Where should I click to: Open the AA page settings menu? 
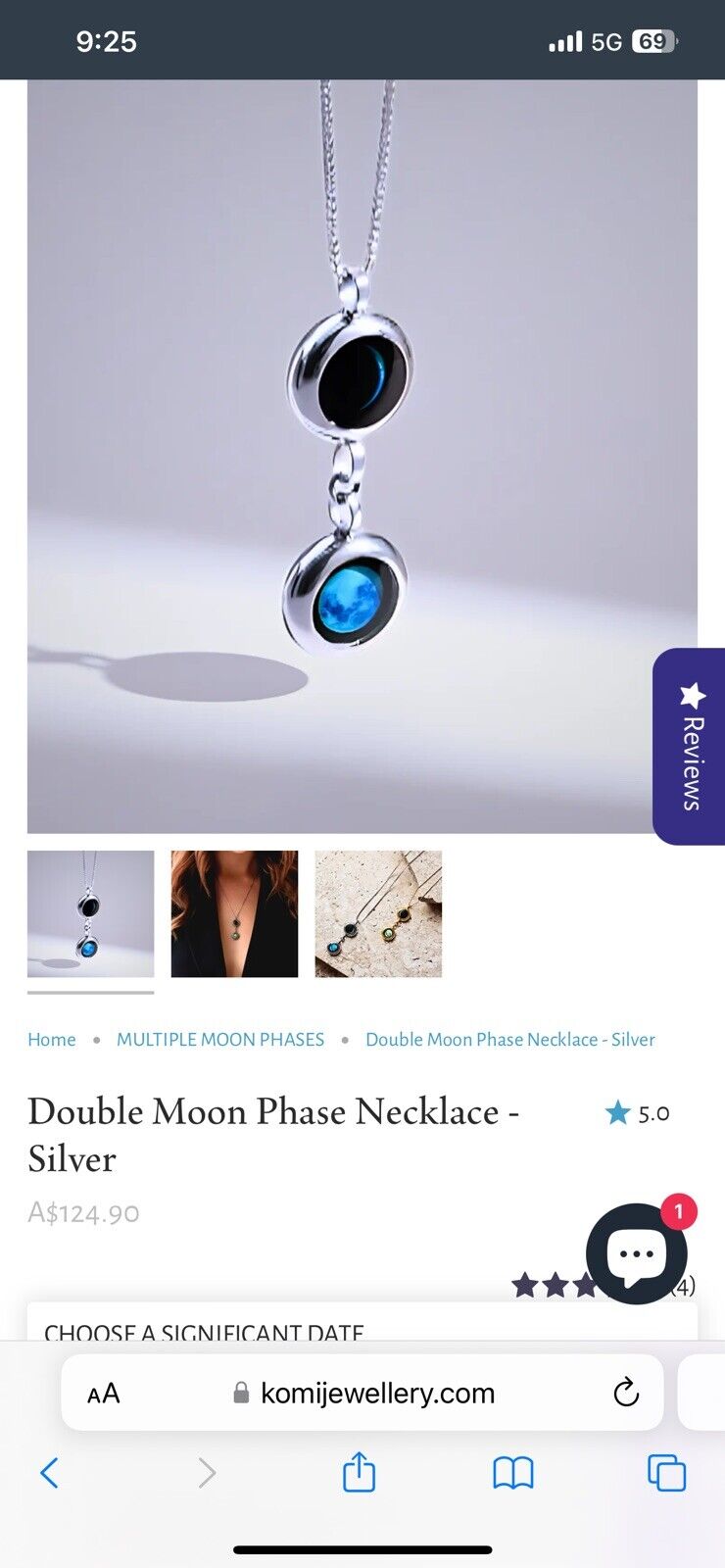point(104,1393)
